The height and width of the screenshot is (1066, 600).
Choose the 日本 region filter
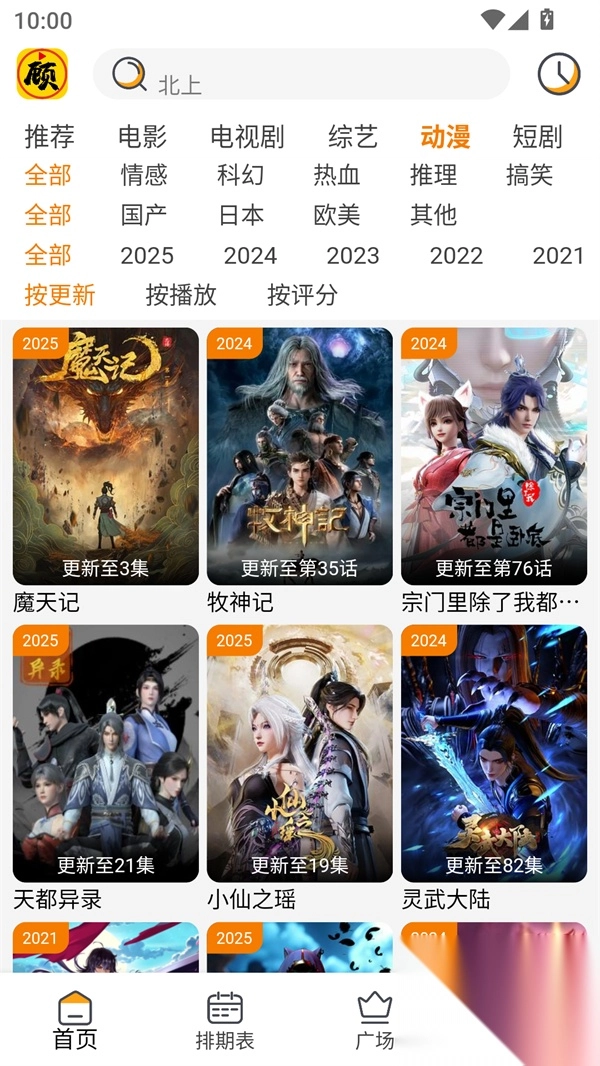[x=241, y=215]
